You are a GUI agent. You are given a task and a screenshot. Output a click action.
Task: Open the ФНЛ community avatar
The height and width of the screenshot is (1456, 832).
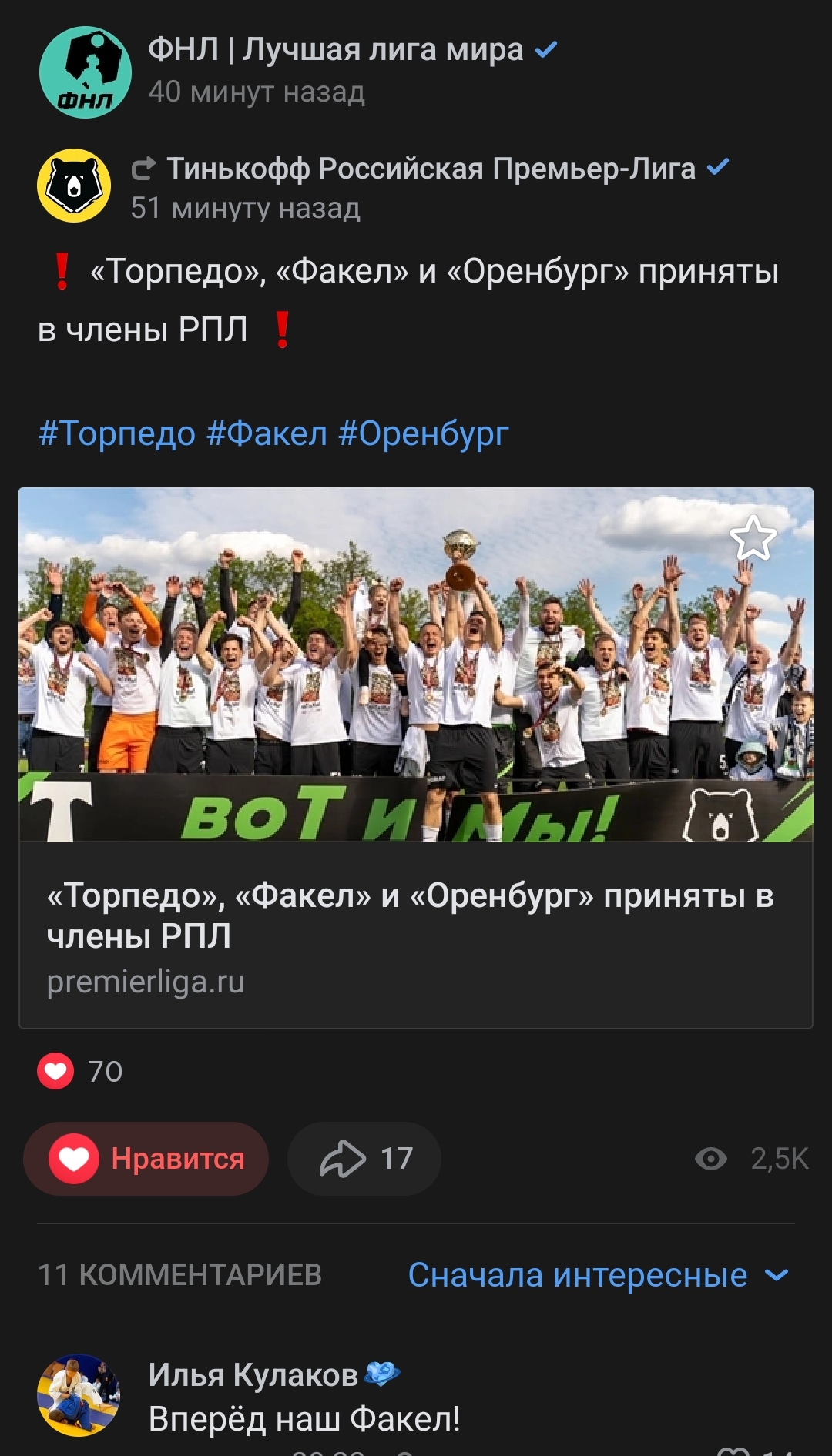click(85, 72)
